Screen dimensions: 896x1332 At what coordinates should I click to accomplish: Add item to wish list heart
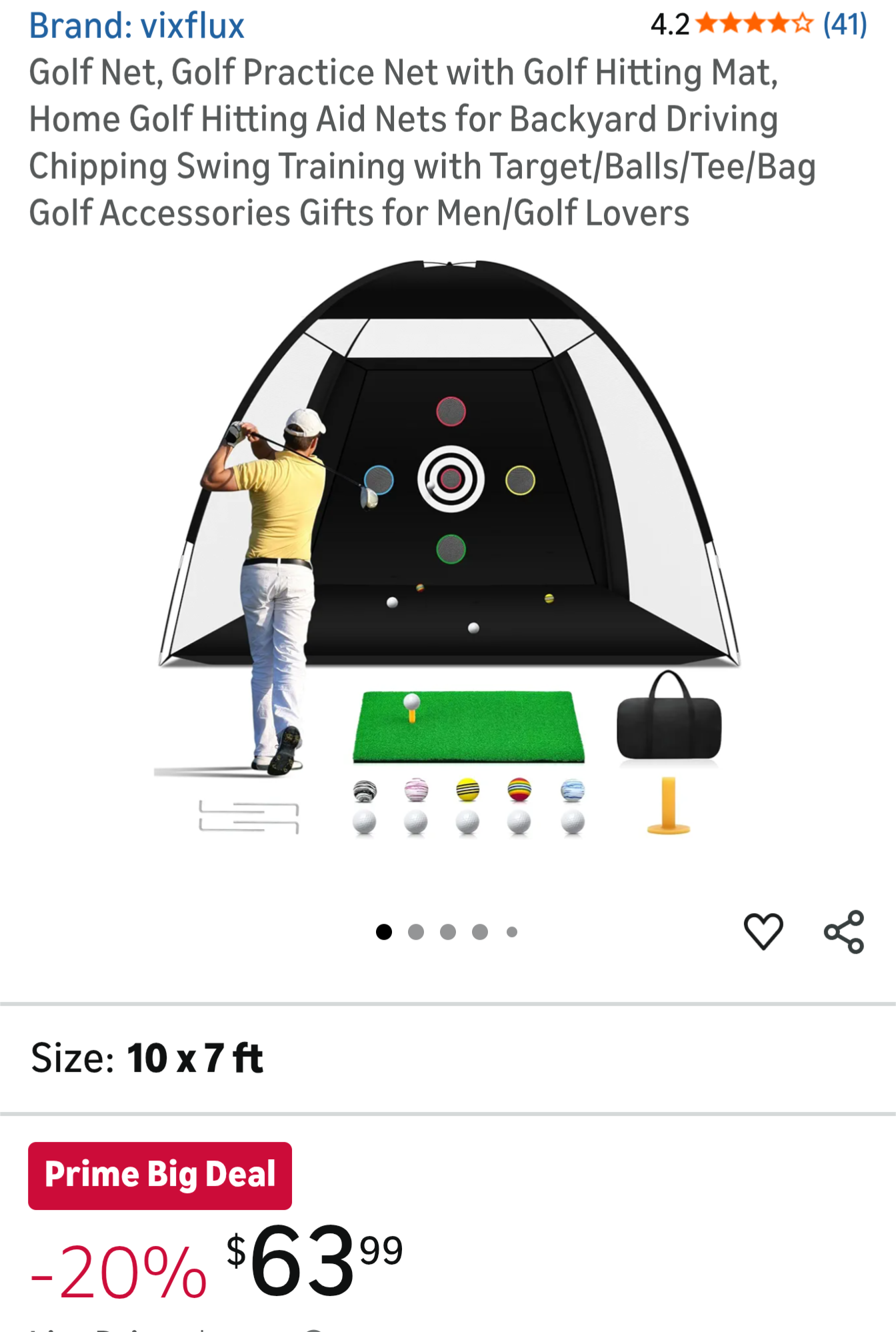tap(763, 931)
